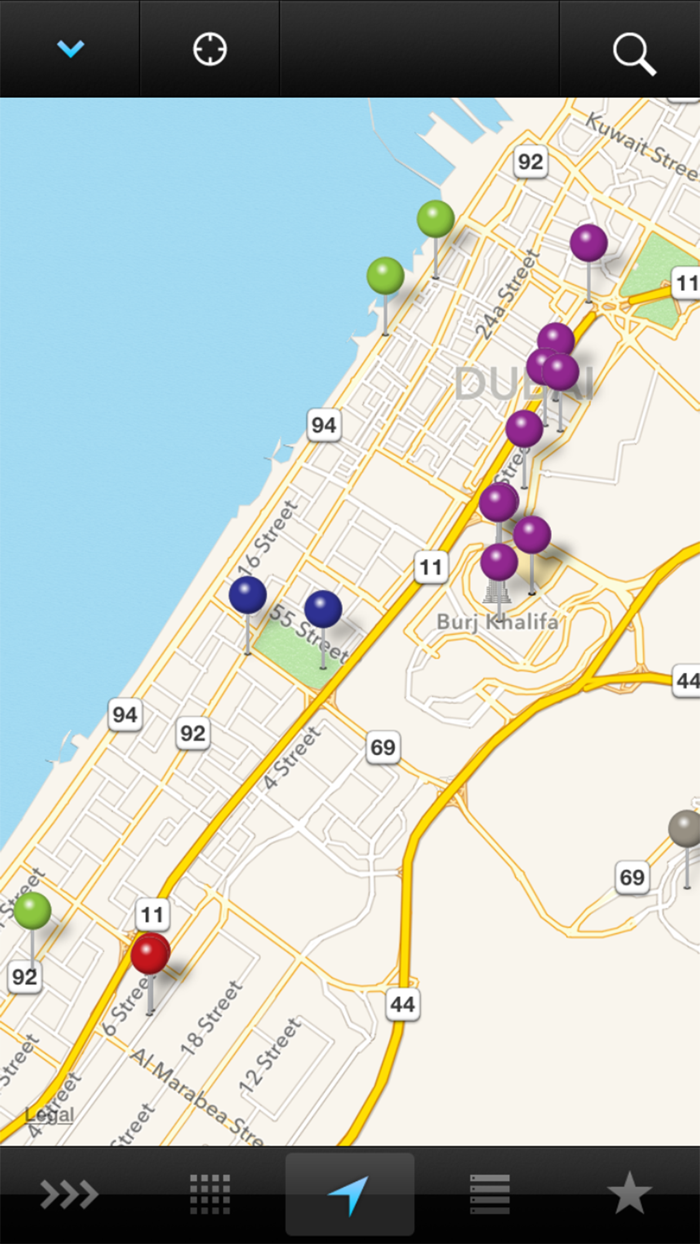Switch to the grid view tab
The width and height of the screenshot is (700, 1244).
(x=210, y=1194)
